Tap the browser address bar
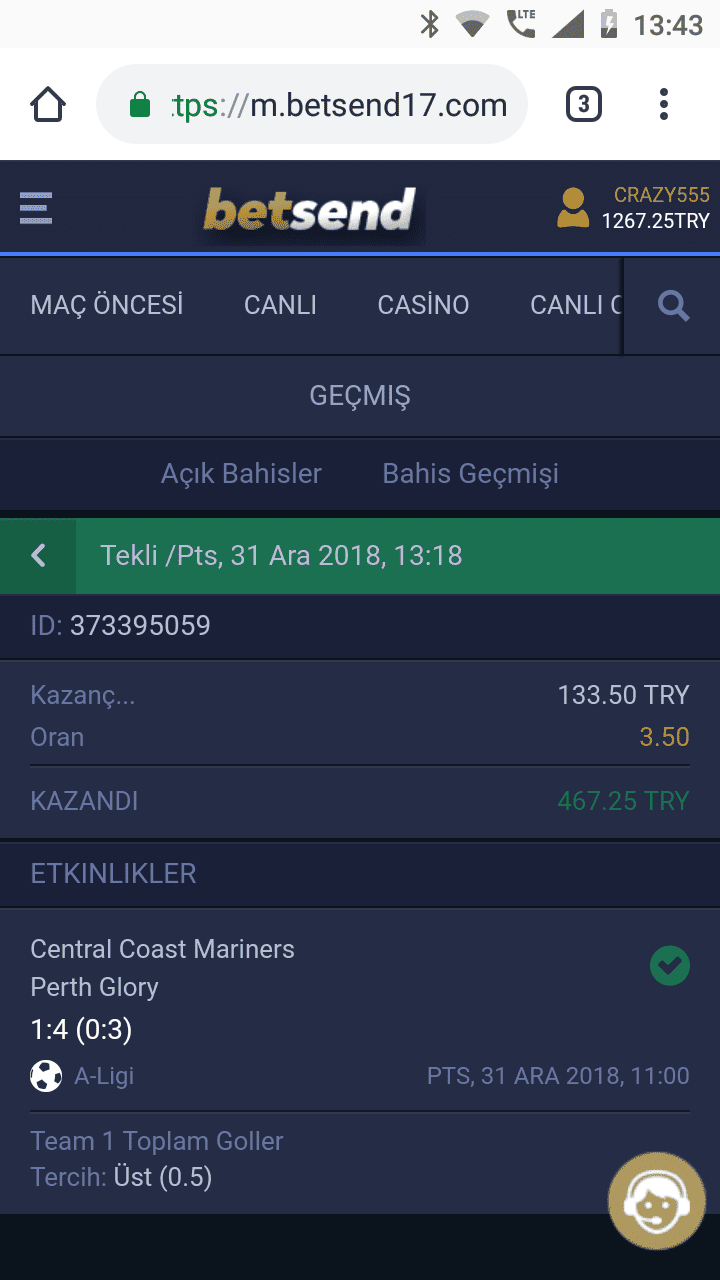 click(x=312, y=104)
